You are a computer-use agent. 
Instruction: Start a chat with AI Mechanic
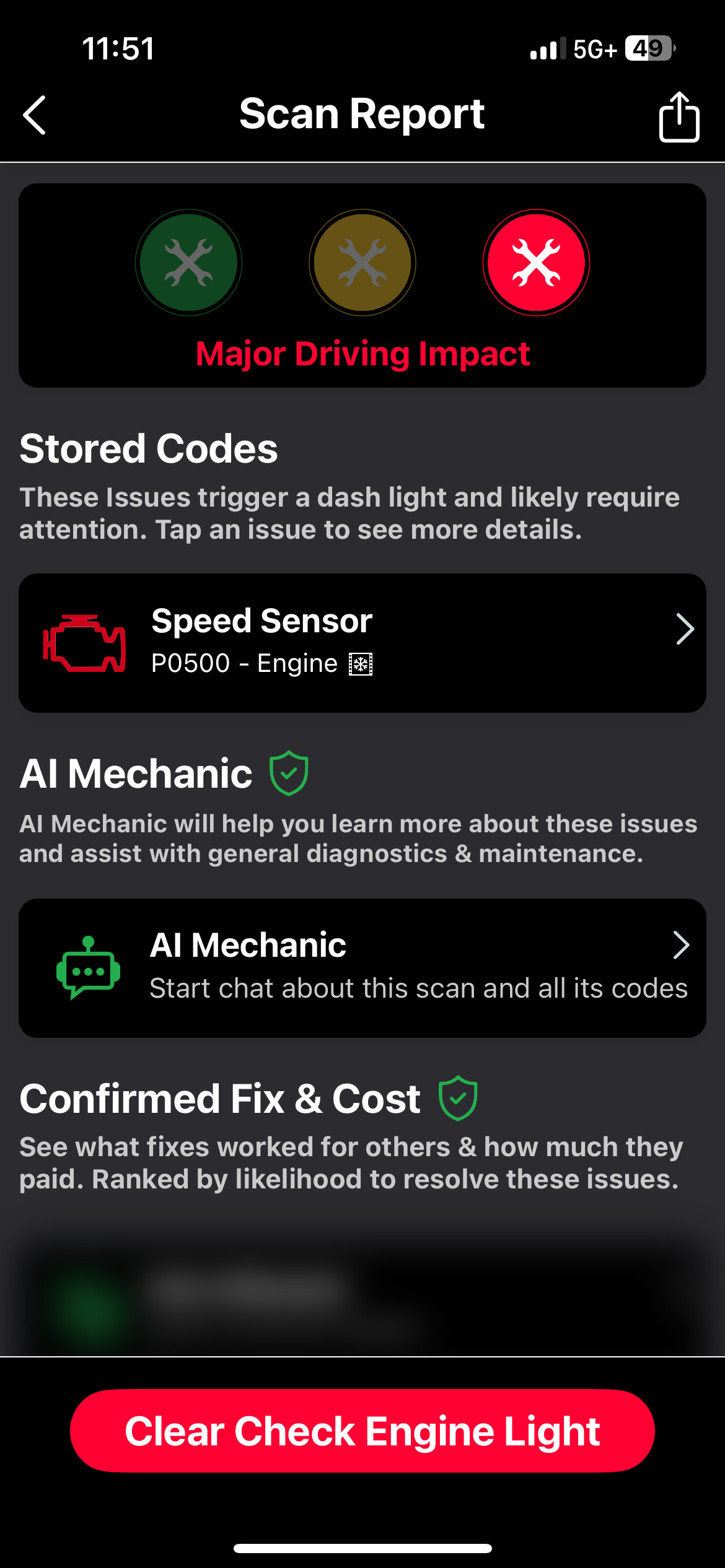click(x=362, y=967)
